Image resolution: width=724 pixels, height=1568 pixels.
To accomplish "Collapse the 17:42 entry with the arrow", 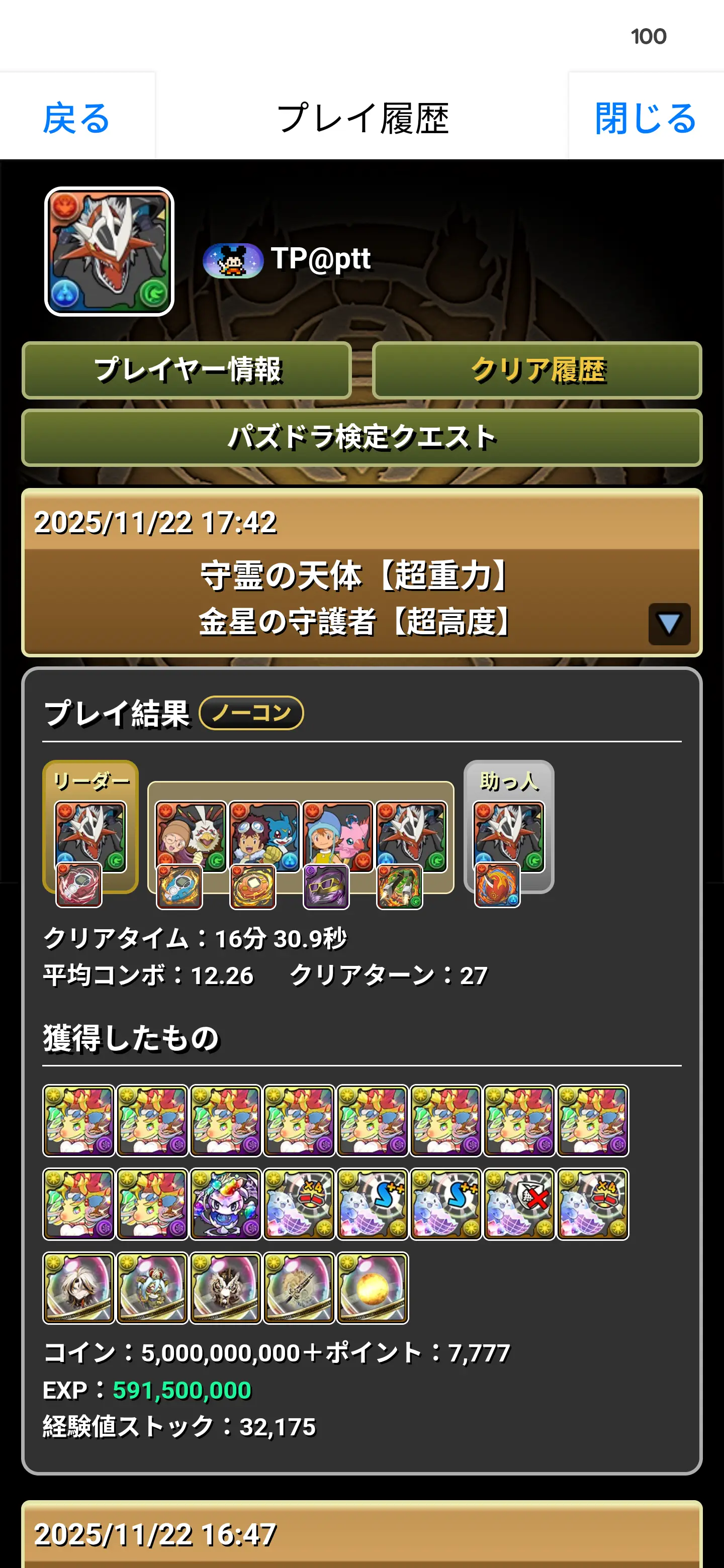I will coord(669,624).
